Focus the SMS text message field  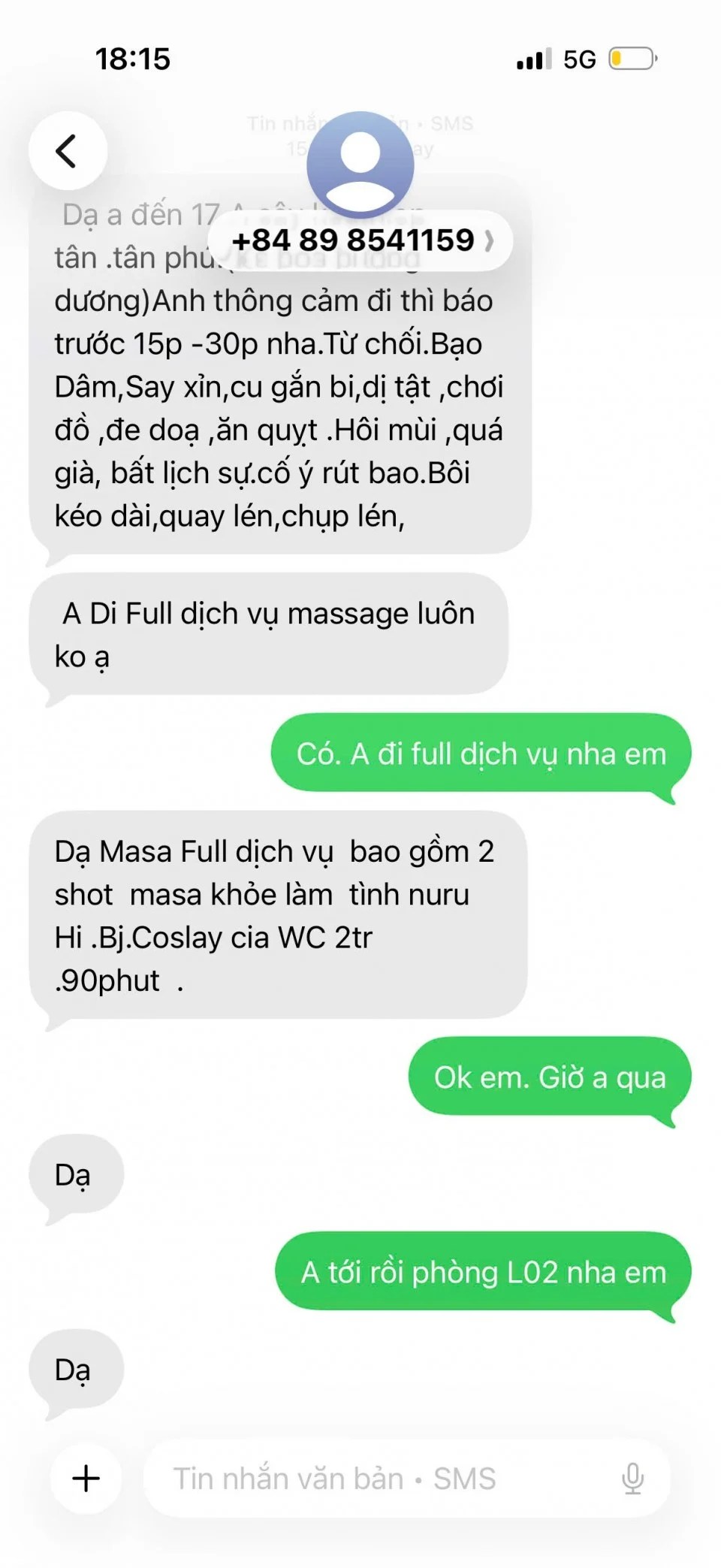[376, 1478]
